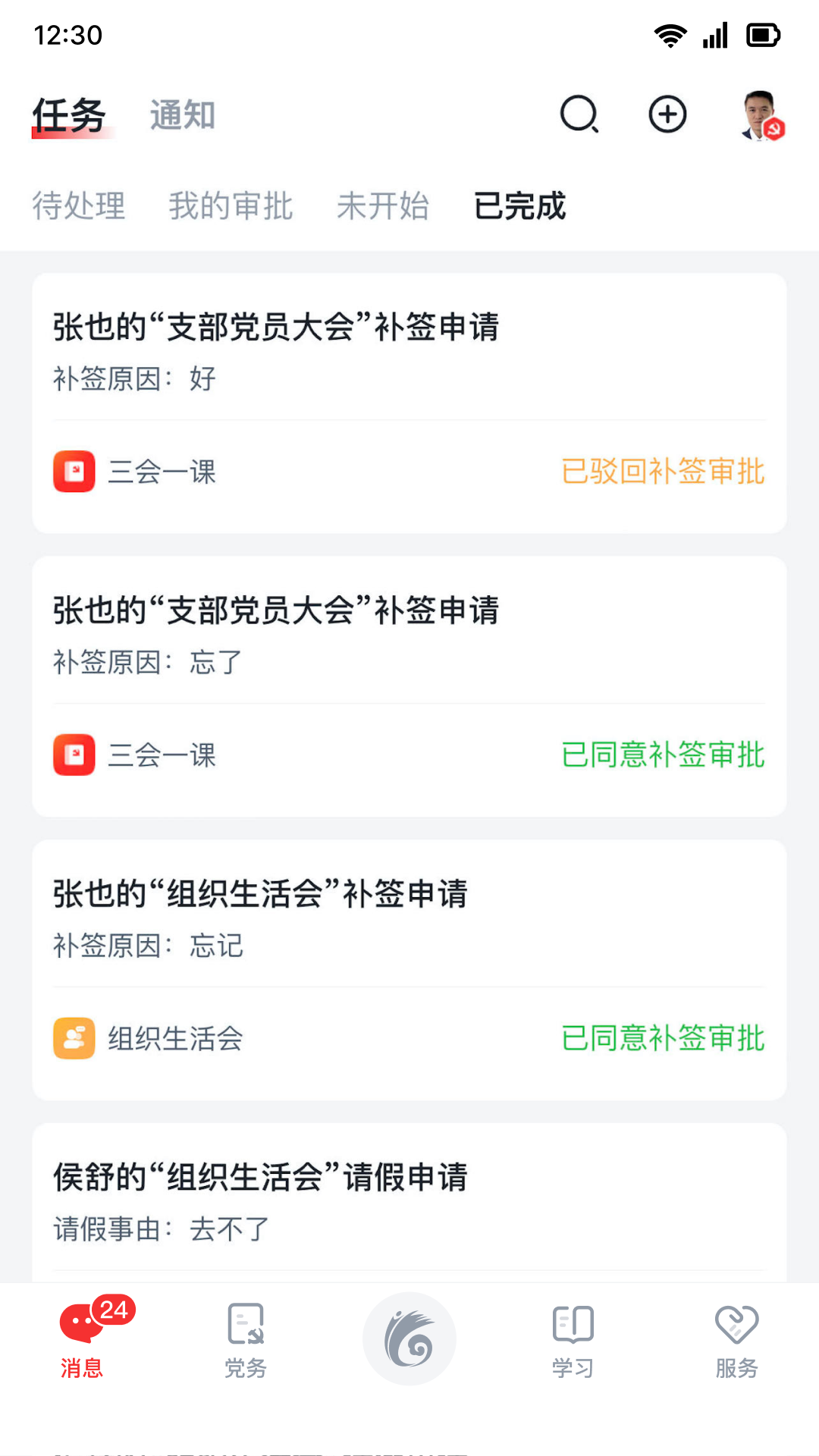Open 党务 in the bottom bar
This screenshot has width=819, height=1456.
pos(246,1342)
